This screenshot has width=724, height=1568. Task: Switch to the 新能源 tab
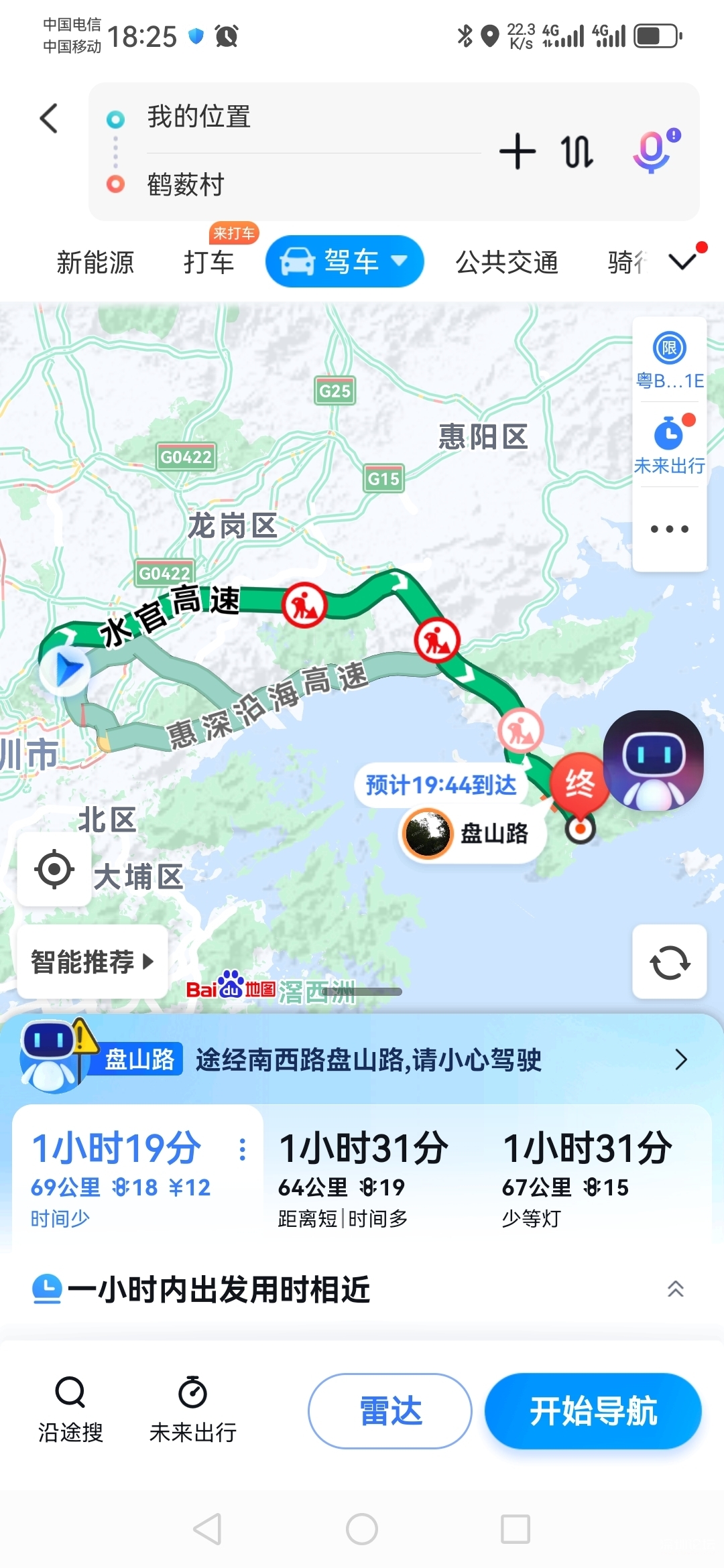click(x=95, y=262)
